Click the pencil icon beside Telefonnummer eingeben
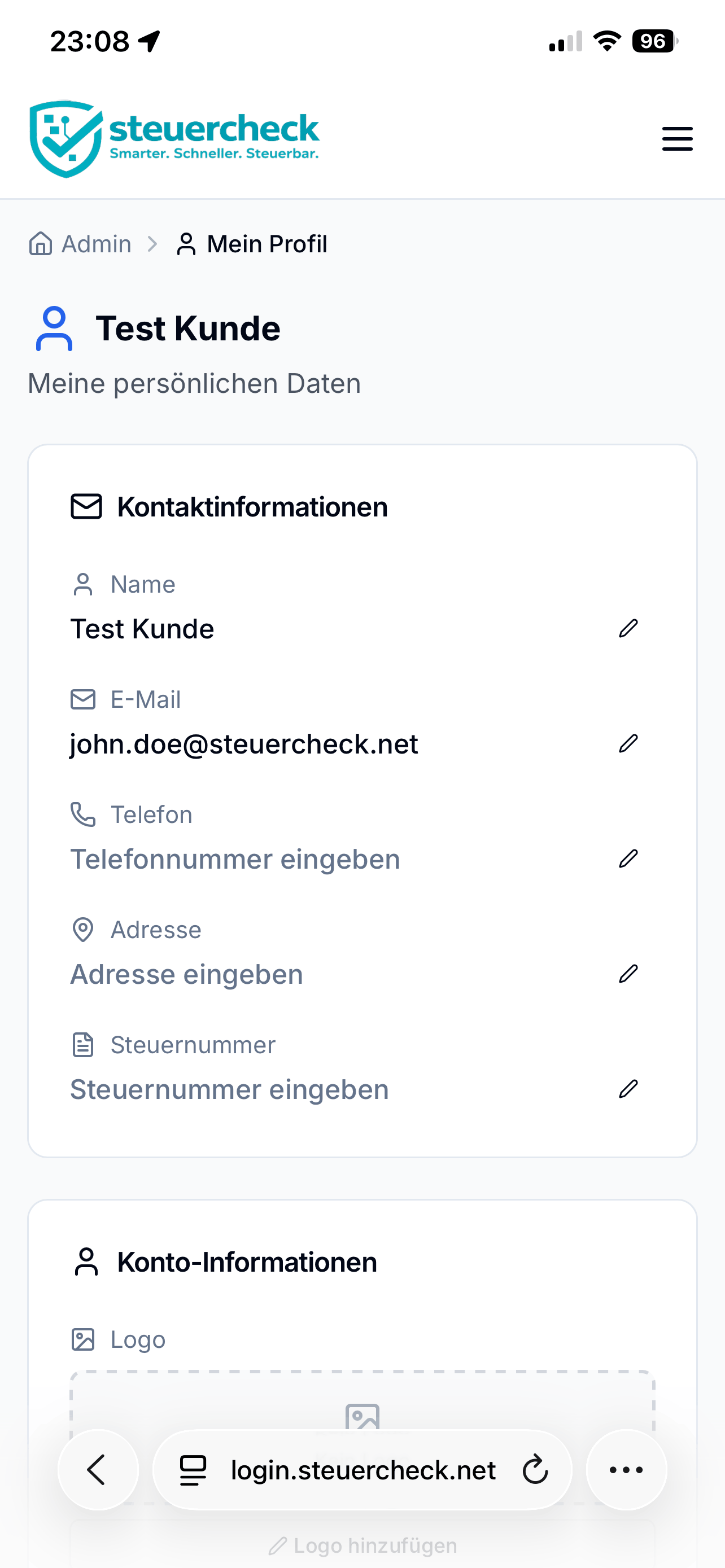The height and width of the screenshot is (1568, 725). [630, 857]
